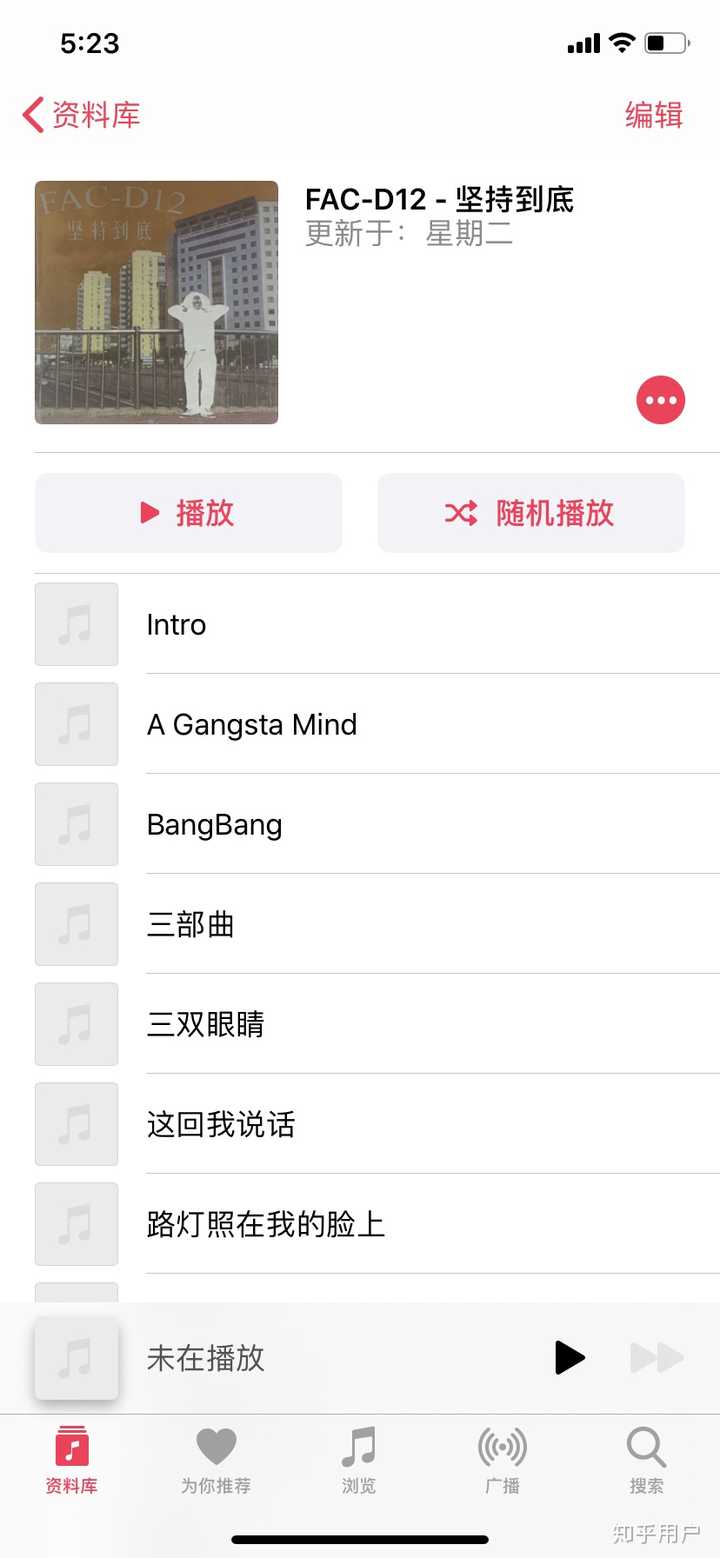Go back to 资料库 library screen

[80, 115]
